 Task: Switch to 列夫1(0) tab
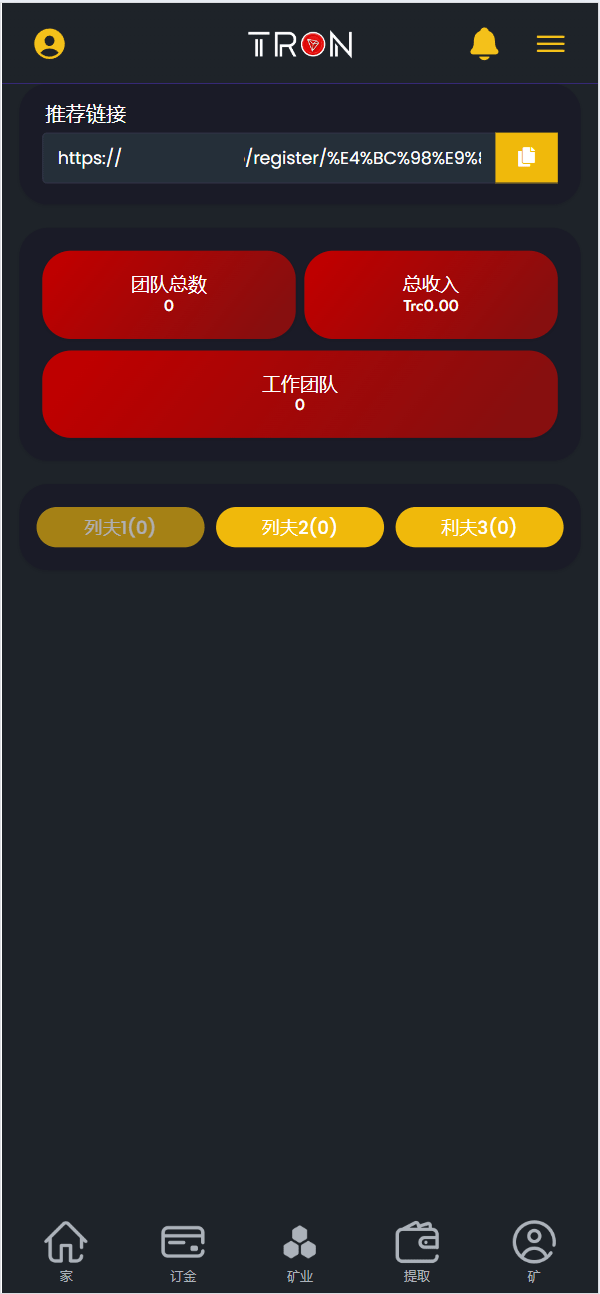pos(120,527)
